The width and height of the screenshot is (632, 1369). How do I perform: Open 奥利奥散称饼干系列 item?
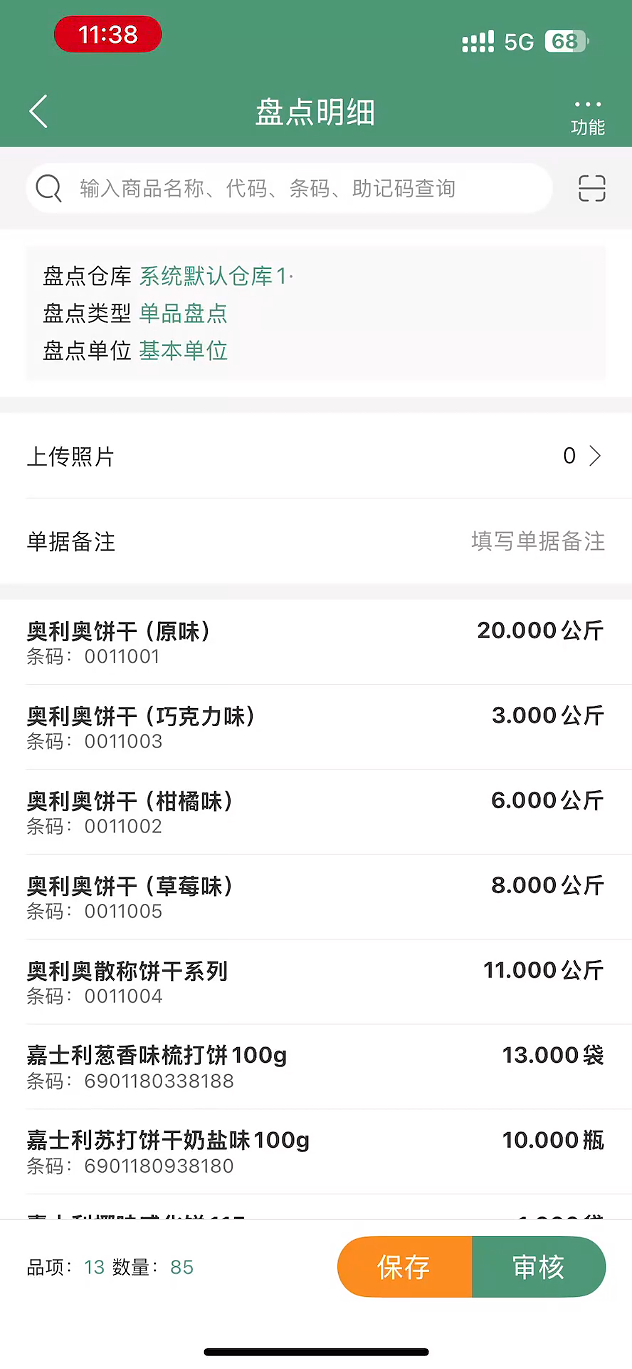[x=316, y=982]
